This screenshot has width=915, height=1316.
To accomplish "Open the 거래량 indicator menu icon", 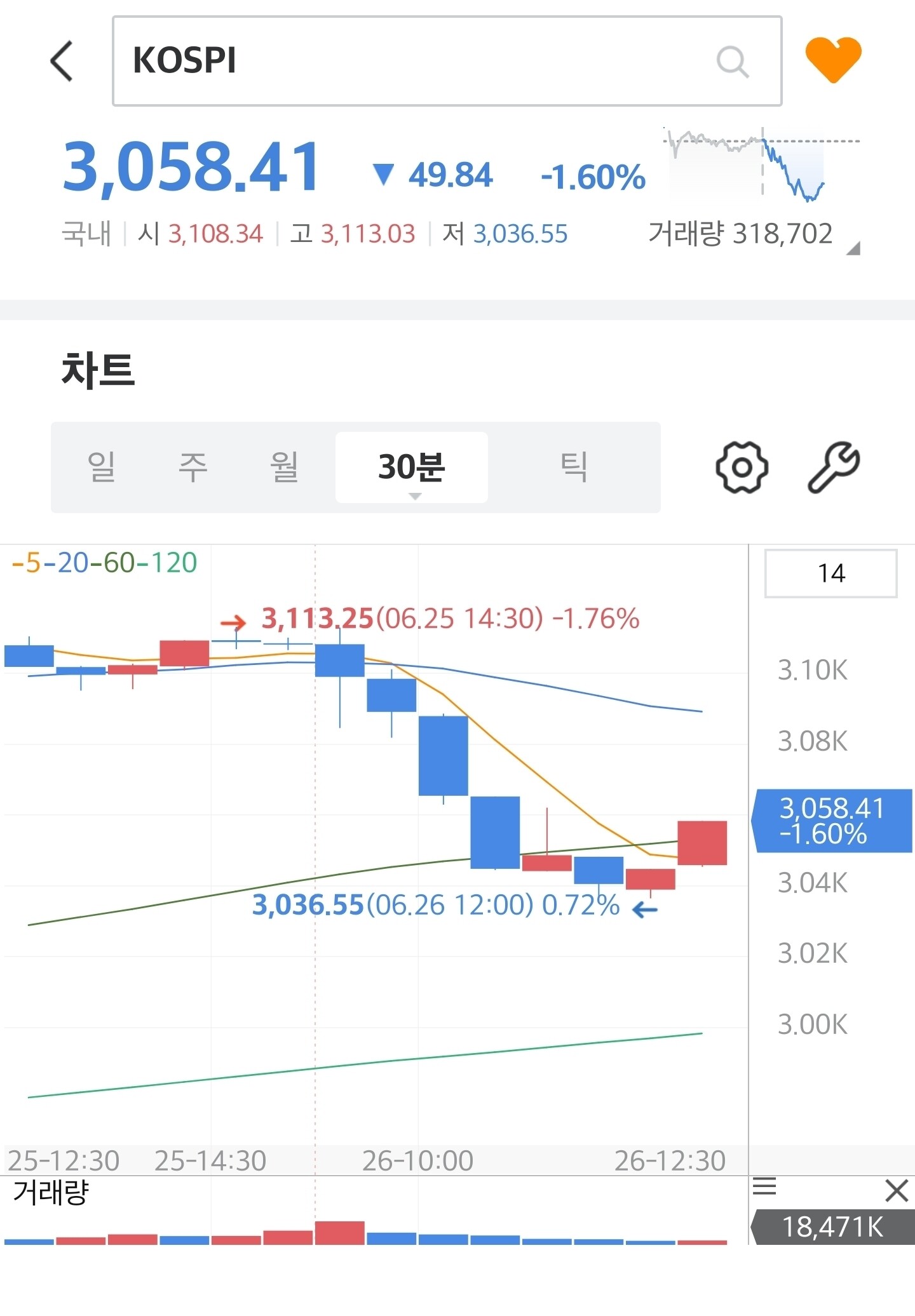I will [764, 1186].
